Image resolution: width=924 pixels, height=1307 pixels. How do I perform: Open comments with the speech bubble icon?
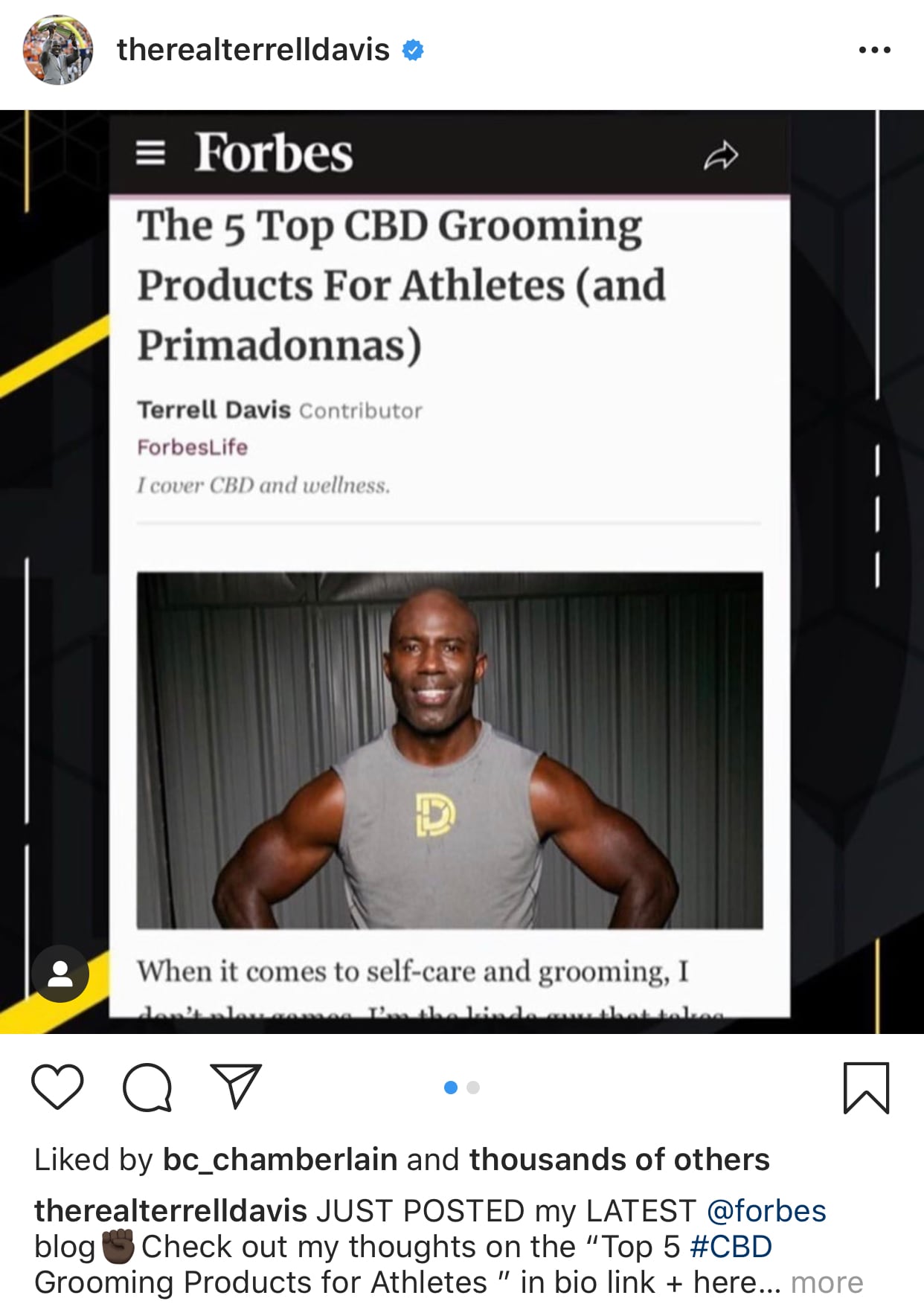point(147,1087)
